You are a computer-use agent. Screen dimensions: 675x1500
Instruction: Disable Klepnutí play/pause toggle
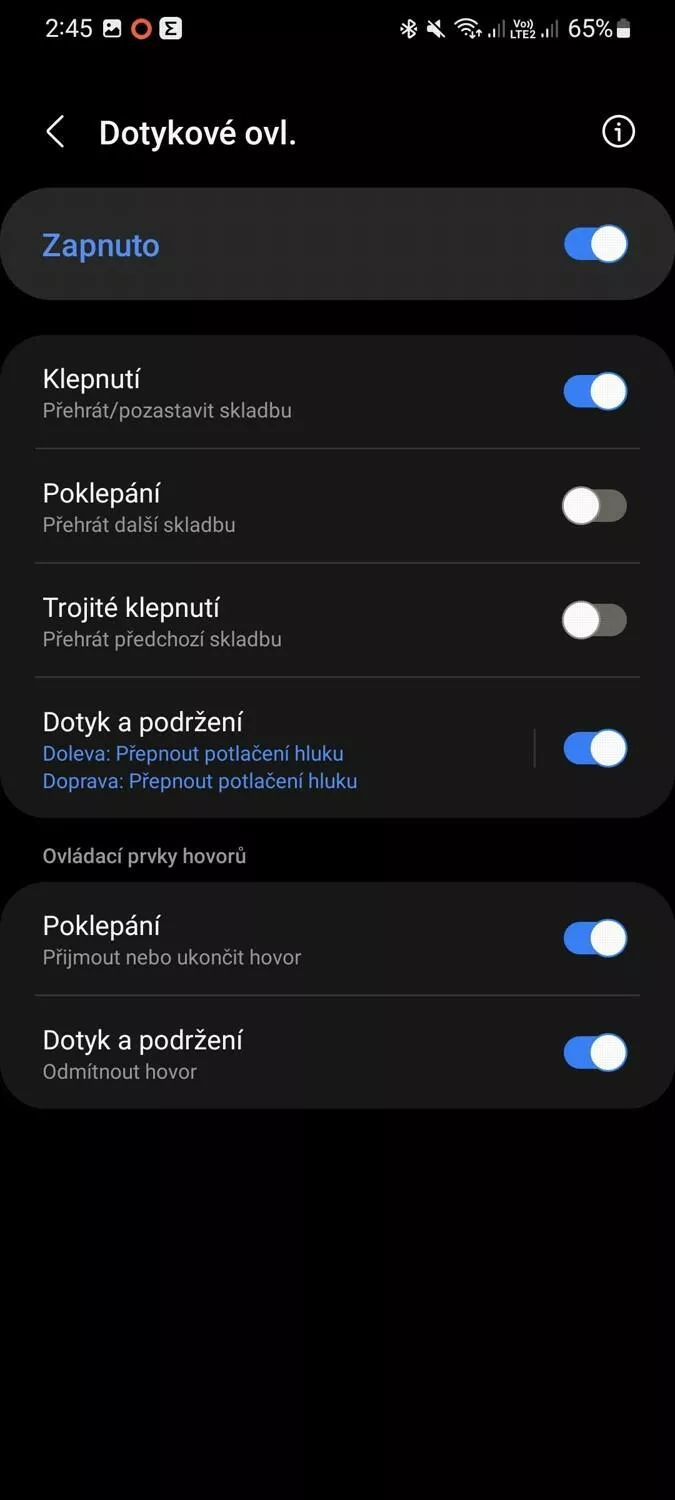point(595,392)
